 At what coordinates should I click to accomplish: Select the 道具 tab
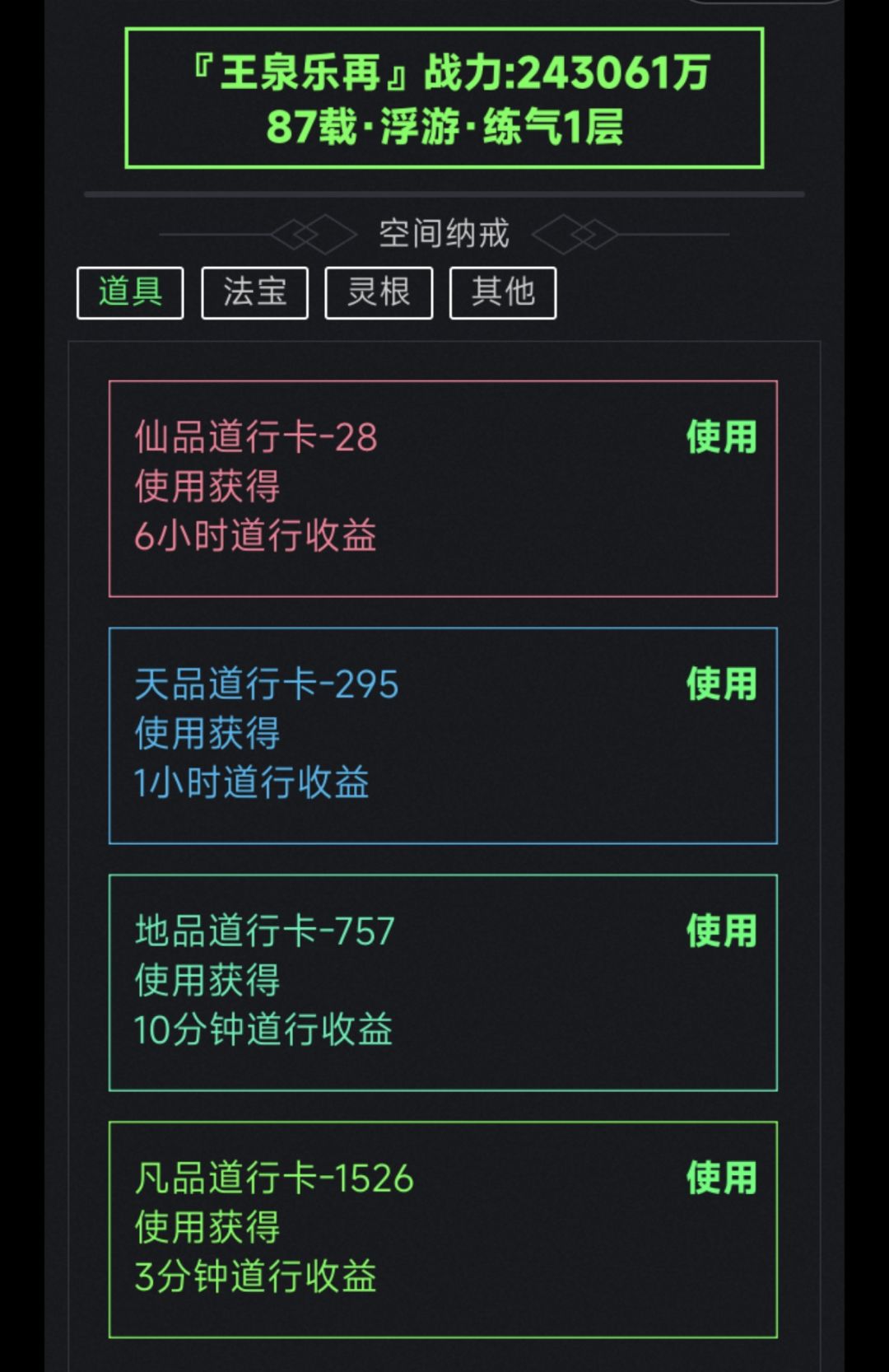tap(130, 292)
